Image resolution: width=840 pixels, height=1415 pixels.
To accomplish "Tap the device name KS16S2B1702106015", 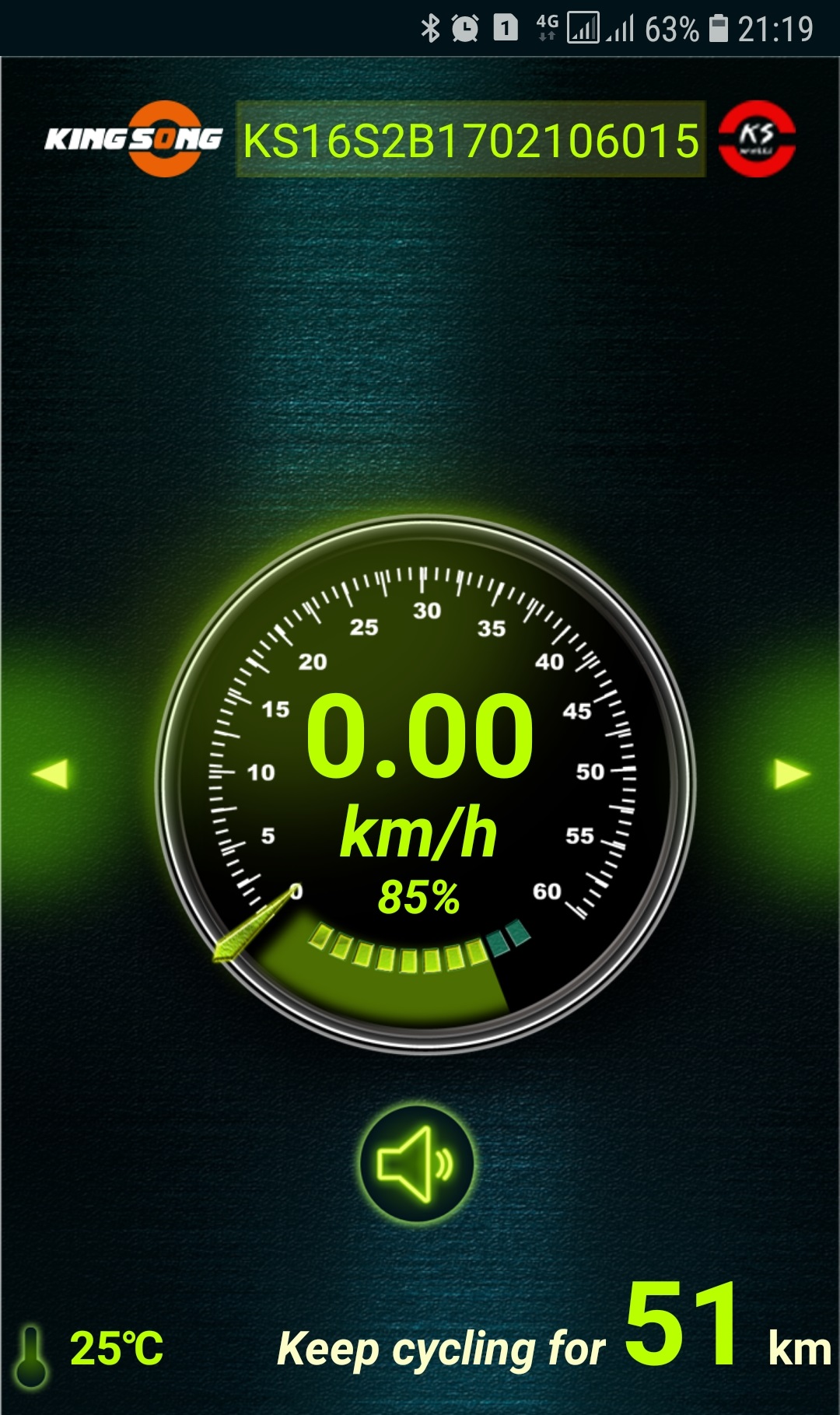I will 471,140.
